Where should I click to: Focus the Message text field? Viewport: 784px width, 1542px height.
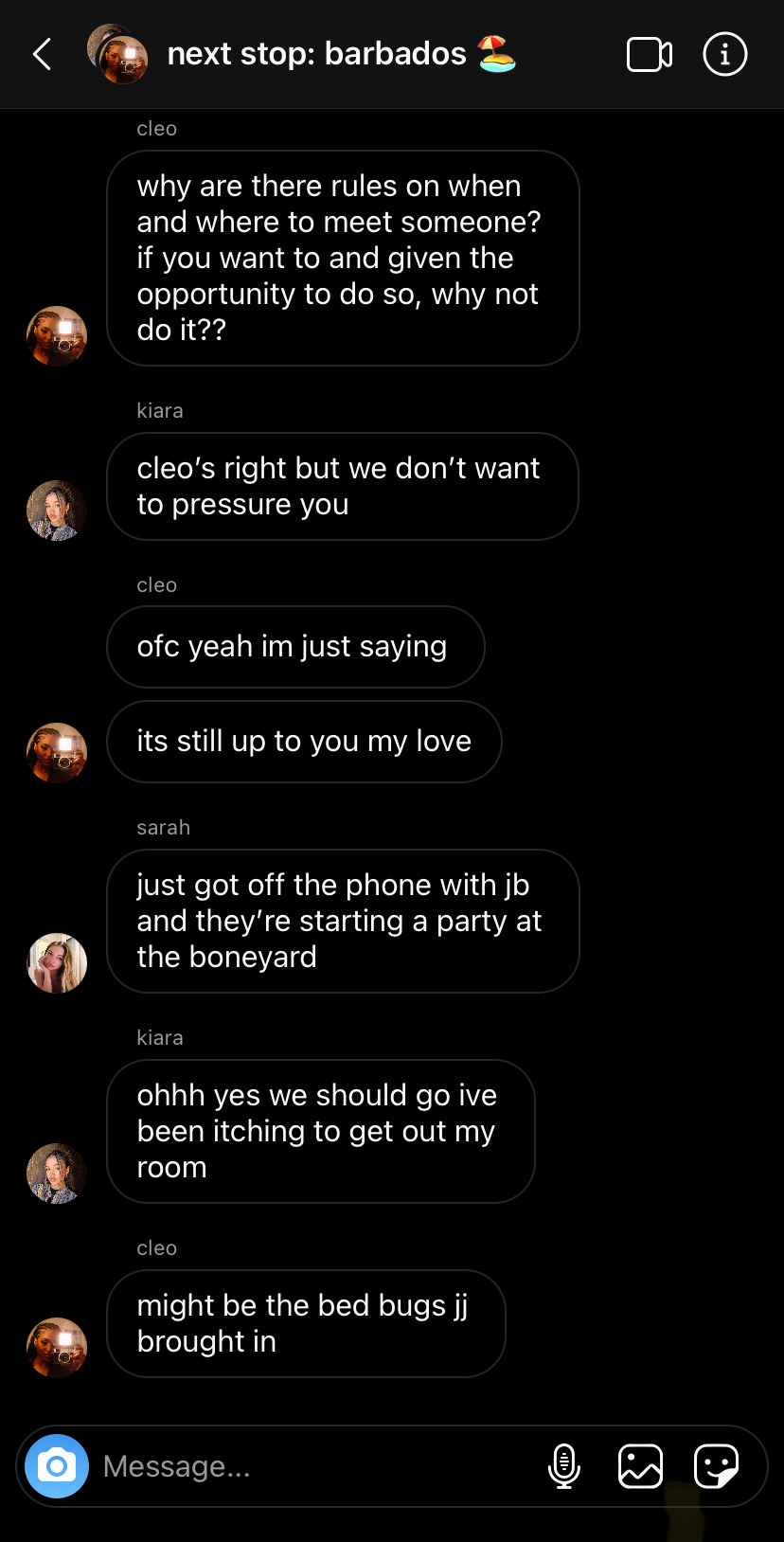pyautogui.click(x=312, y=1466)
